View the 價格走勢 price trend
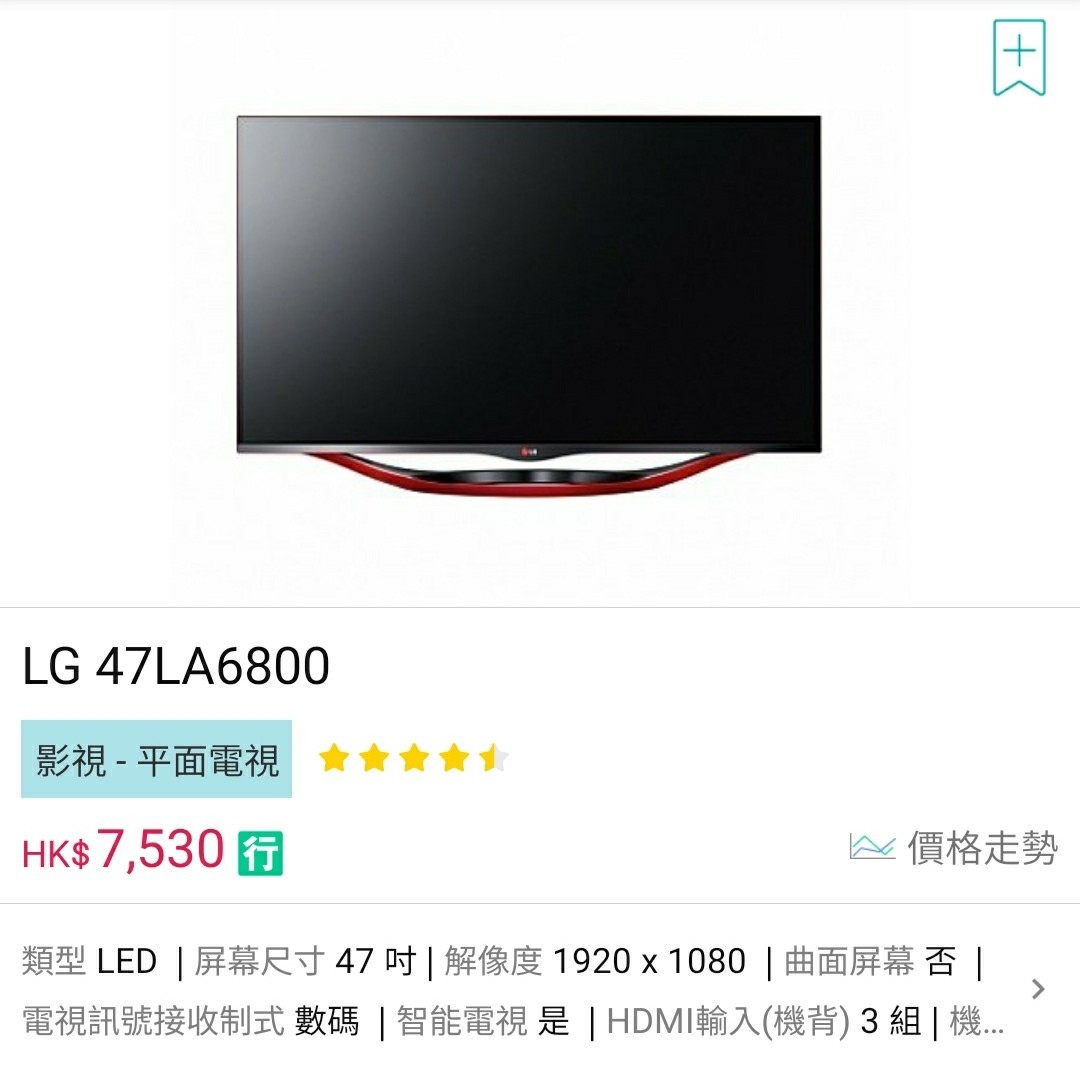 (953, 848)
